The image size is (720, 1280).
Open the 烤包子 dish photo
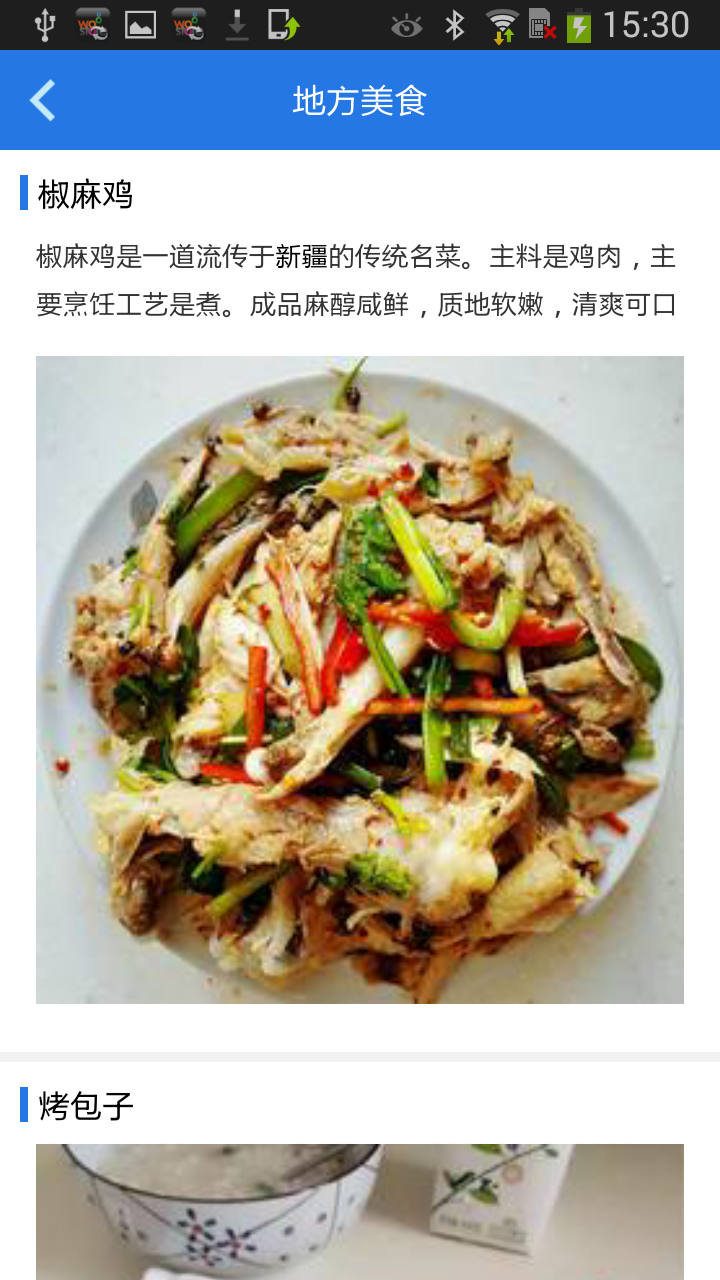click(x=360, y=1212)
